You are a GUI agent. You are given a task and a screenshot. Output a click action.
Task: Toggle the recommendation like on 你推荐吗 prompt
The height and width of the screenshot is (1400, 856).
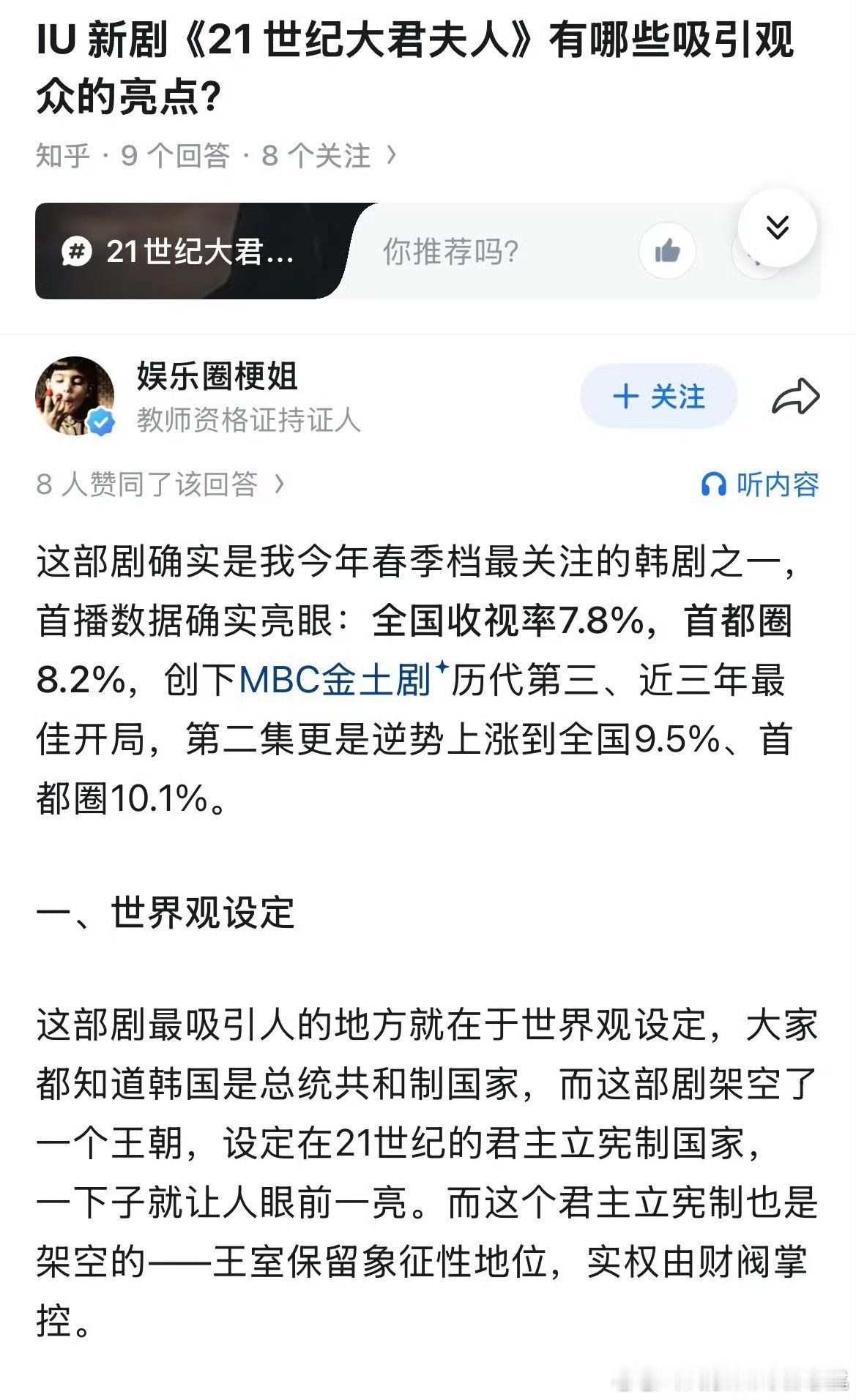[x=667, y=252]
